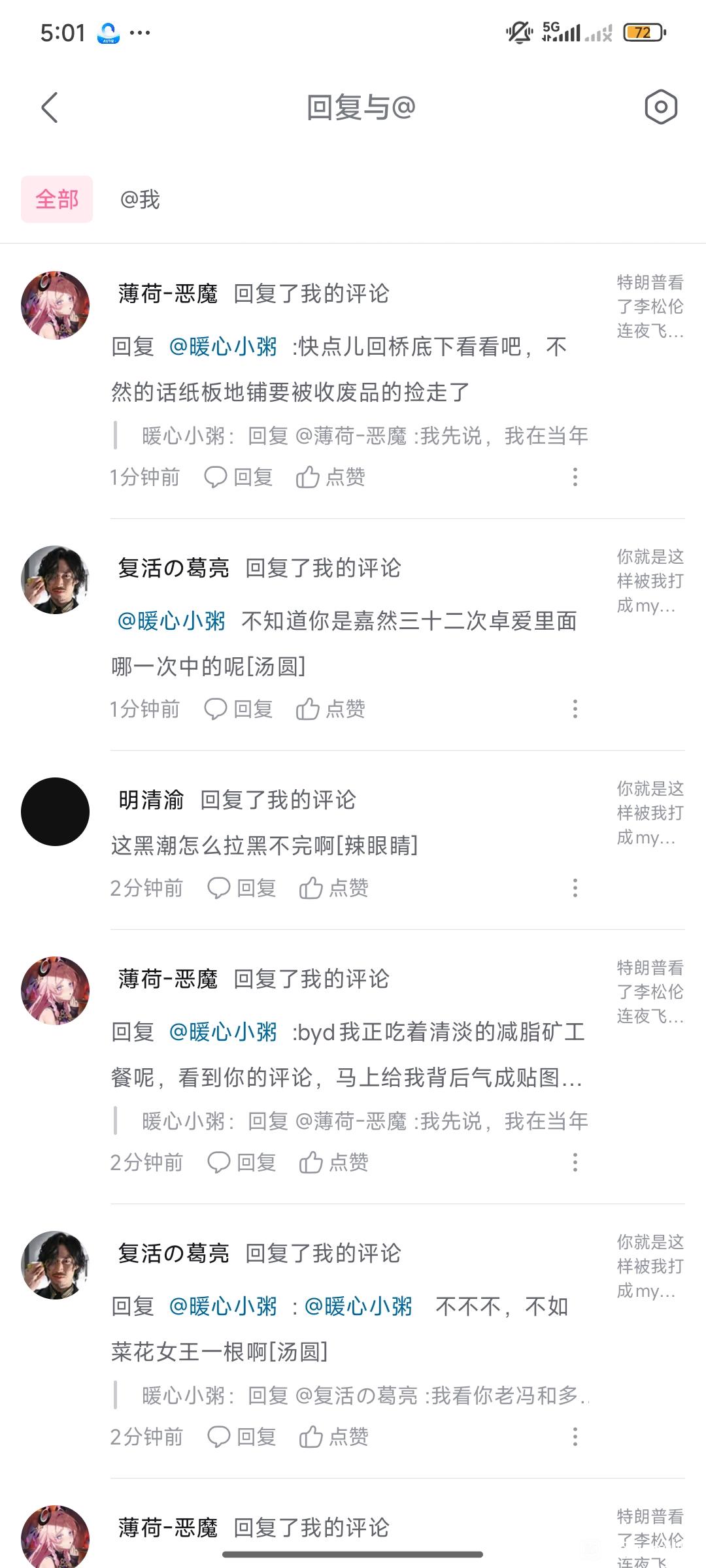This screenshot has width=706, height=1568.
Task: Open more options on 薄荷-恶魔's byd comment
Action: tap(575, 1162)
